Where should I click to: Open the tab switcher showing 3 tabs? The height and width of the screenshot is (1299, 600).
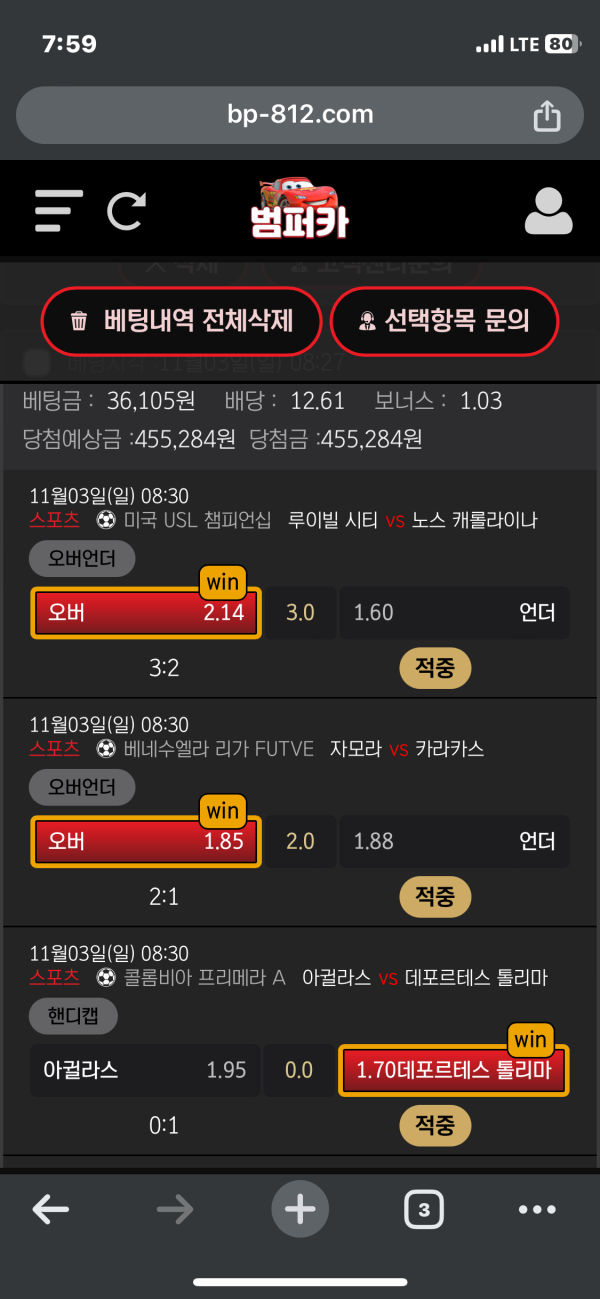click(x=424, y=1210)
